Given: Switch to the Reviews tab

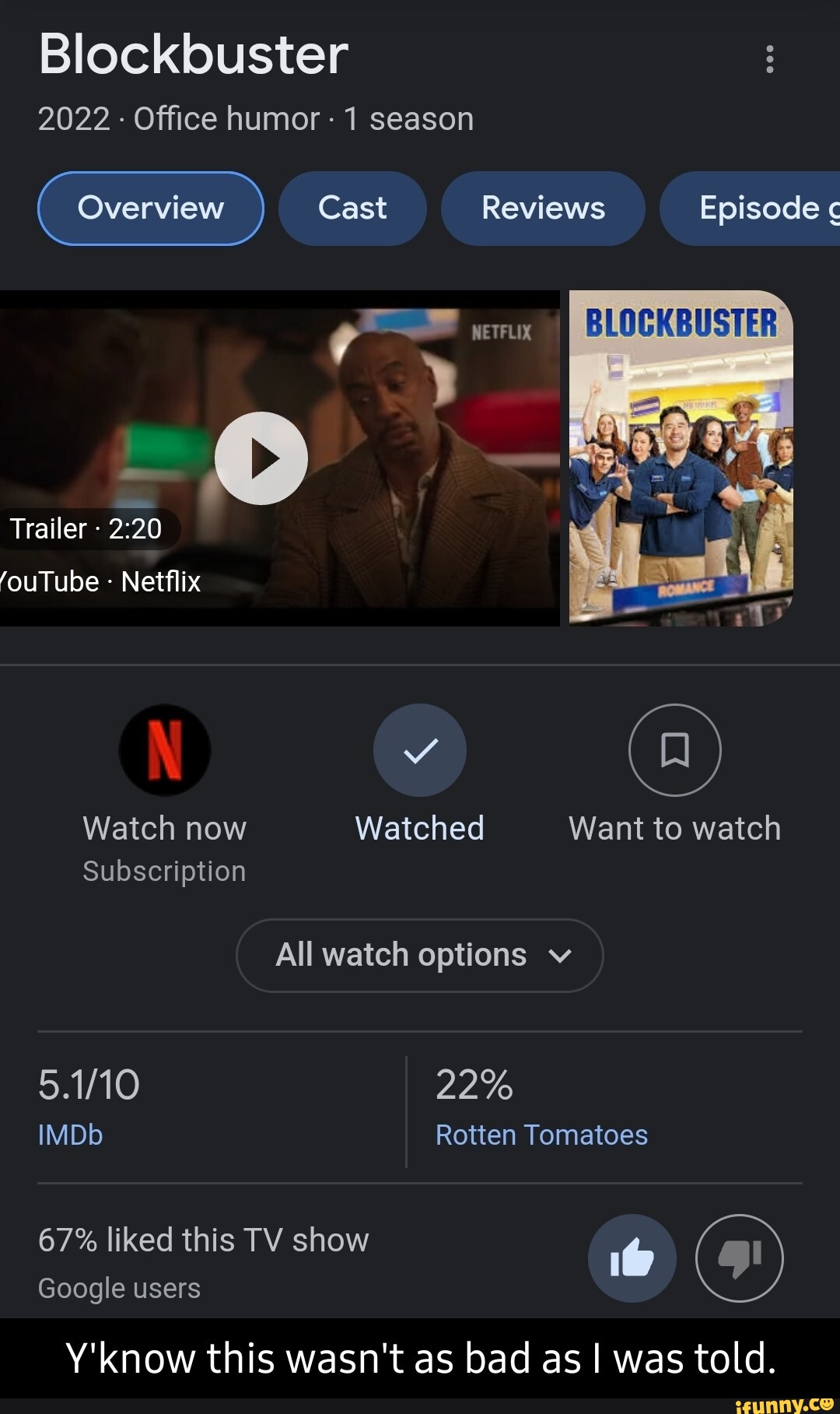Looking at the screenshot, I should point(543,209).
